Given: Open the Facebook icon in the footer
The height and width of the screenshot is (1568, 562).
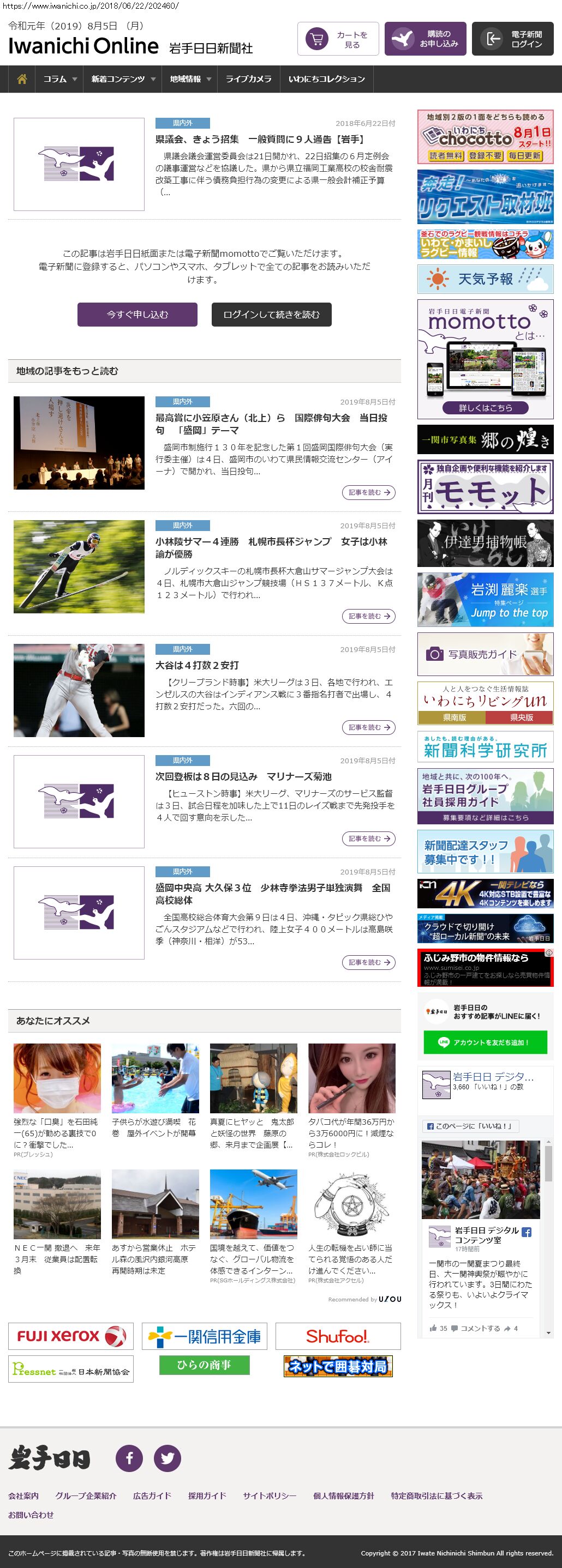Looking at the screenshot, I should (x=129, y=1458).
